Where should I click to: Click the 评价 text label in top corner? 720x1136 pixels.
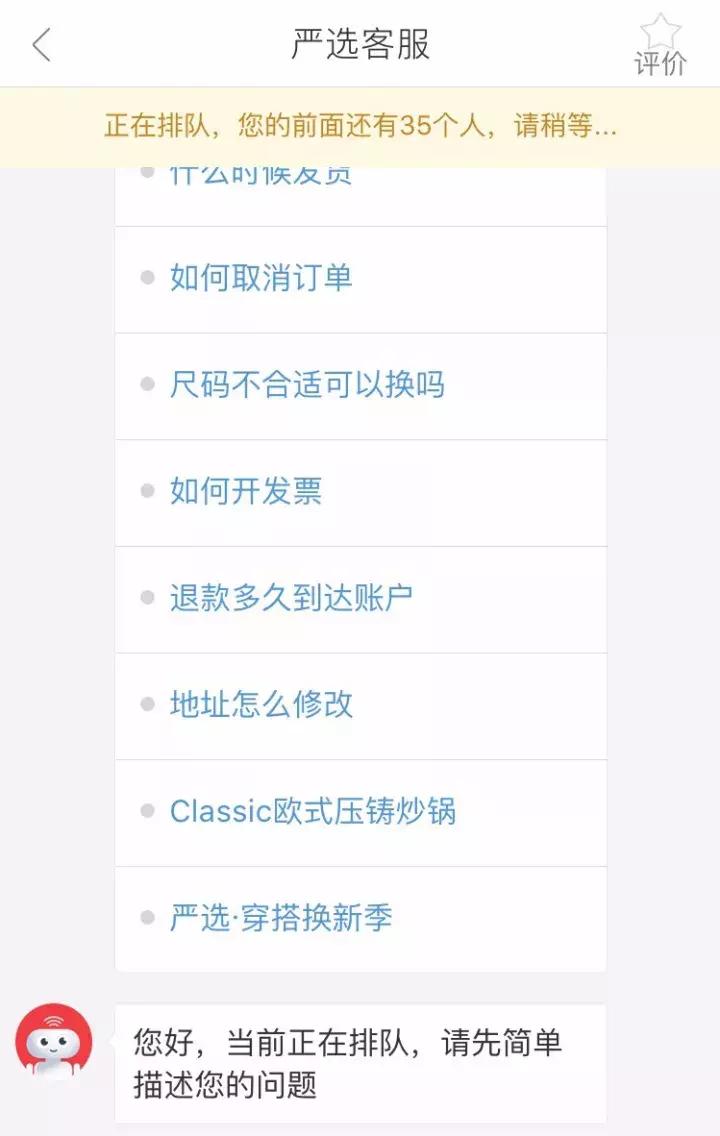point(662,67)
